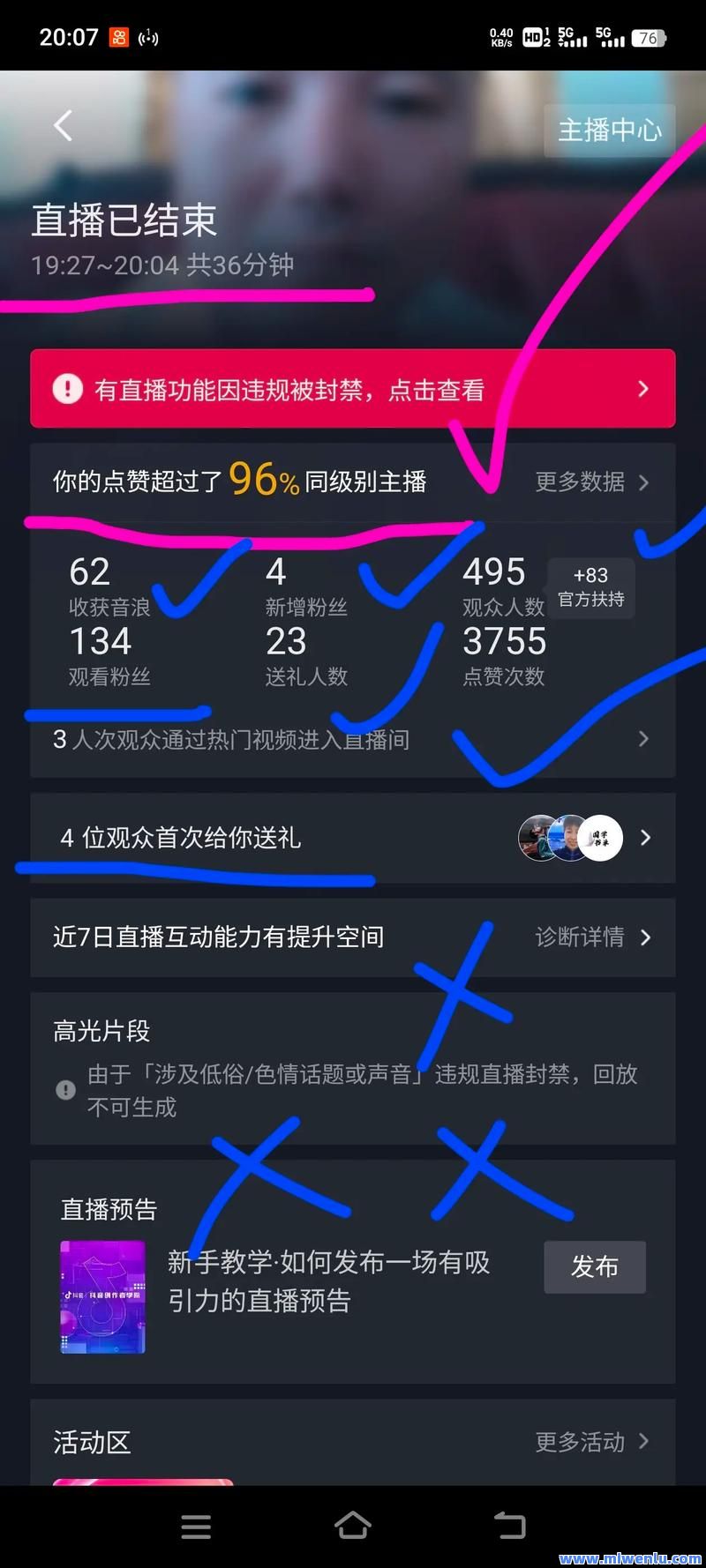Tap the back arrow at top left
Viewport: 706px width, 1568px height.
coord(63,126)
